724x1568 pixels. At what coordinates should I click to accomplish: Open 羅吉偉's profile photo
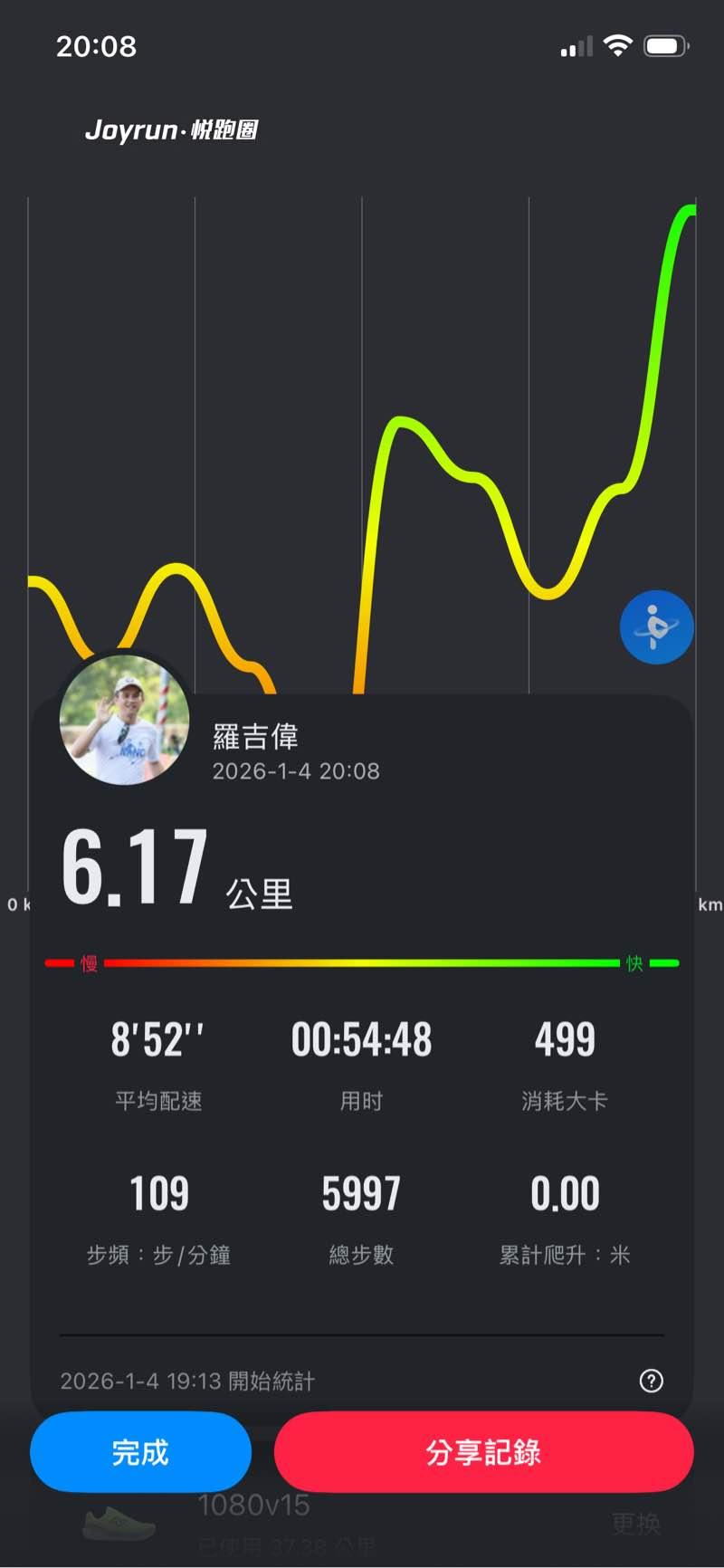click(x=124, y=719)
